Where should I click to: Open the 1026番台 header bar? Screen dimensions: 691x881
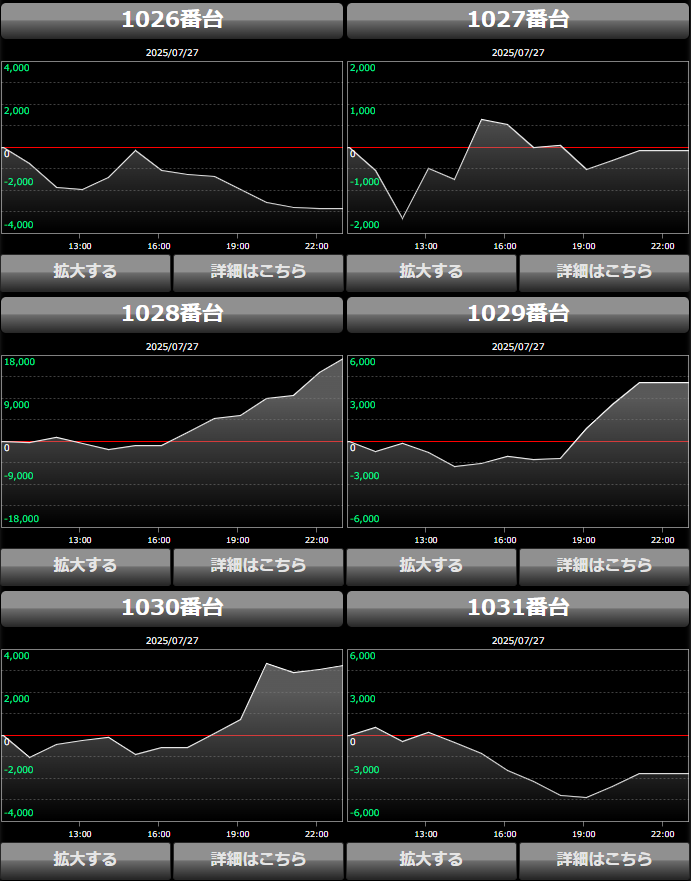[x=172, y=20]
